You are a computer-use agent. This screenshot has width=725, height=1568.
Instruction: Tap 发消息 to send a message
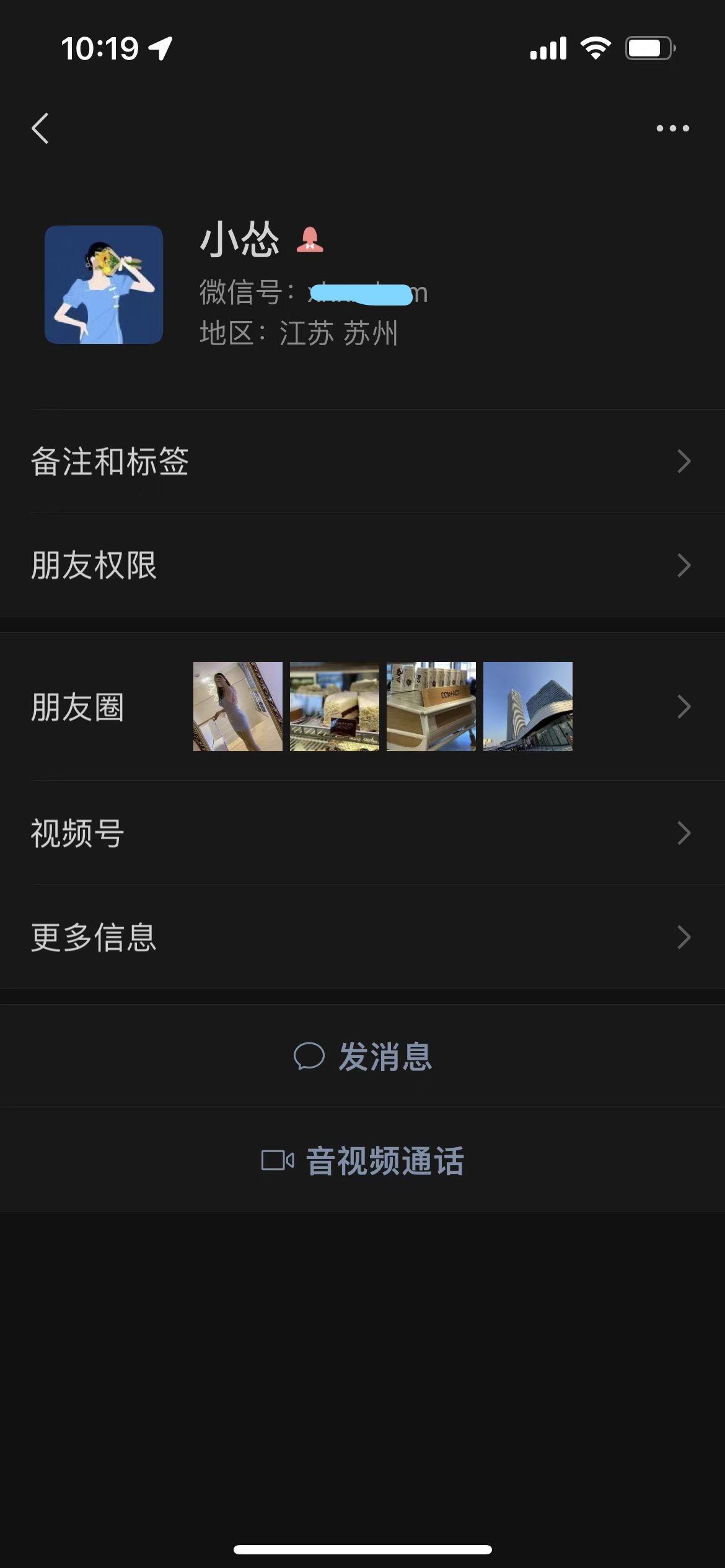pos(363,1056)
